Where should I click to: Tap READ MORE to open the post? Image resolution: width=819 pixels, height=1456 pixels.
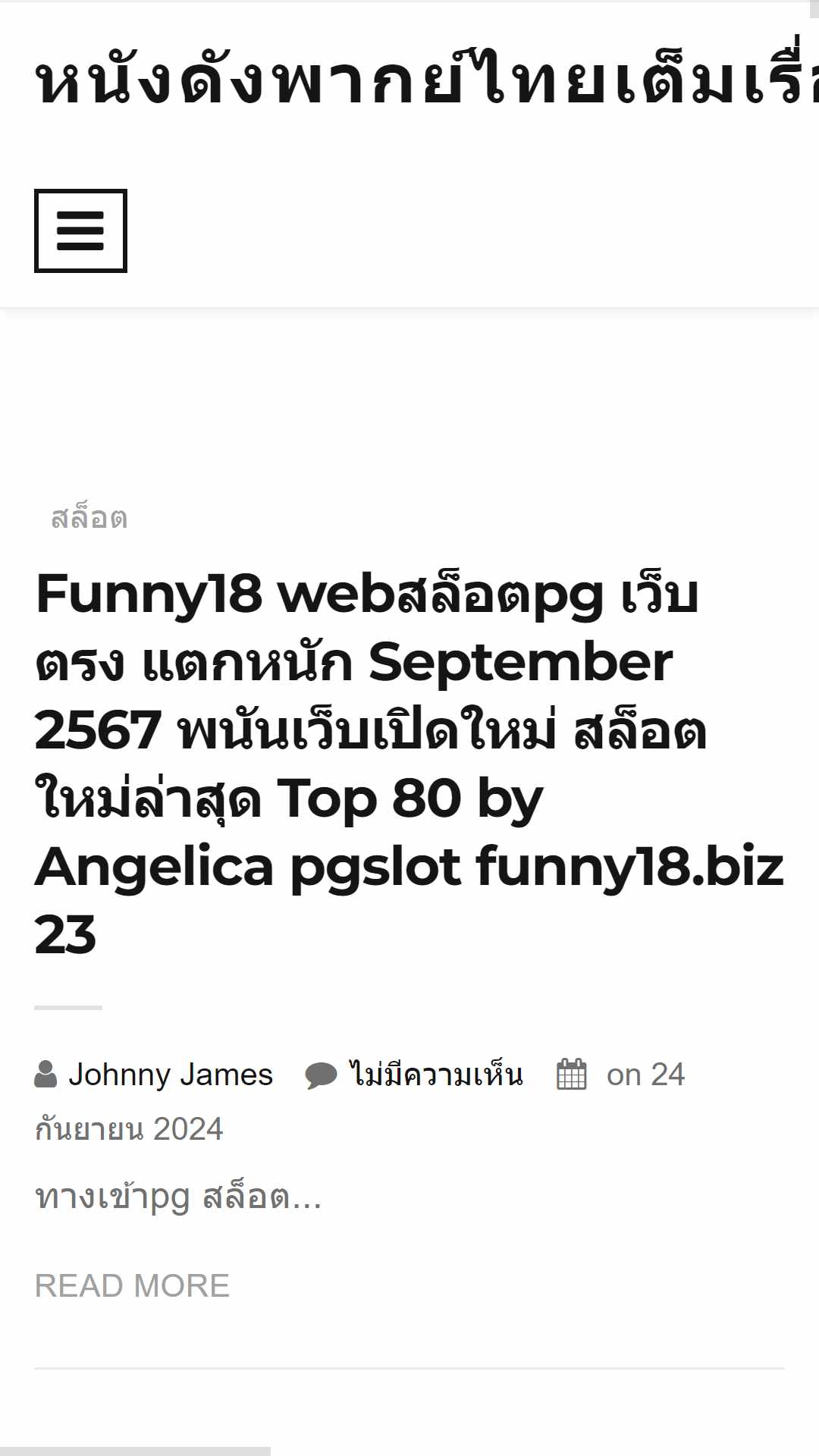click(x=132, y=1286)
